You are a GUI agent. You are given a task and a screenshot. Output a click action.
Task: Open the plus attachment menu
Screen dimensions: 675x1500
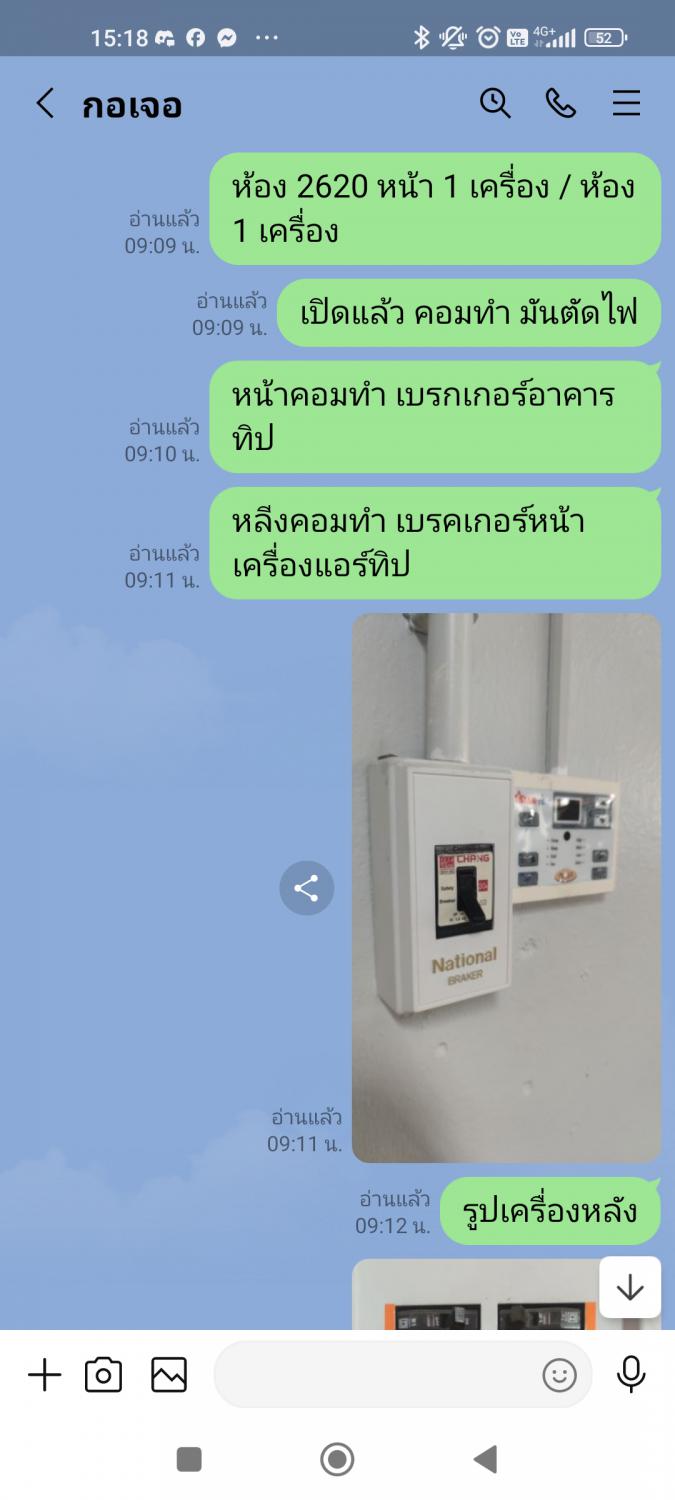[44, 1376]
